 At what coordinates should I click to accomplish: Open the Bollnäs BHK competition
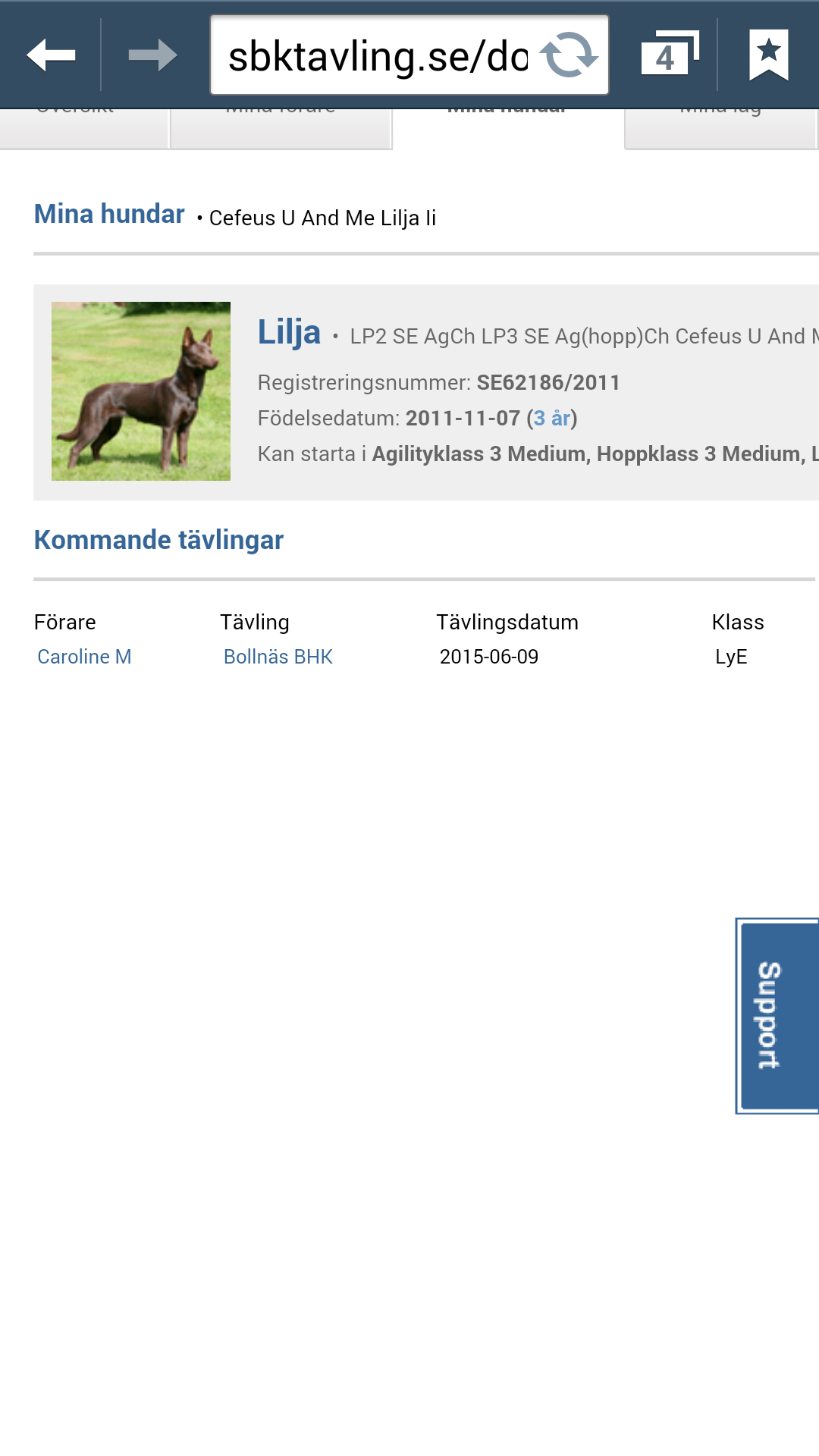[x=278, y=657]
